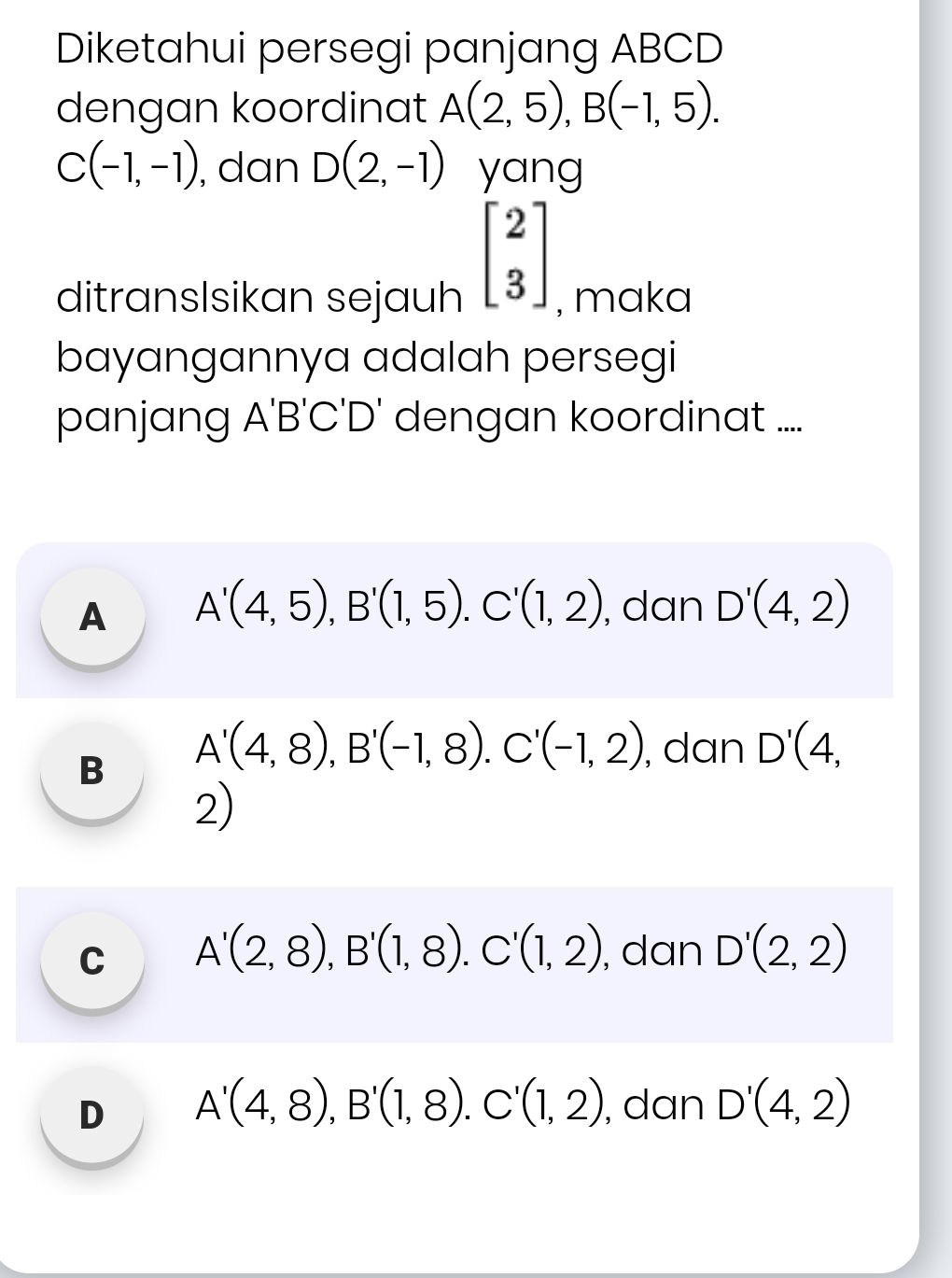Select answer option B circle badge
This screenshot has width=952, height=1278.
pyautogui.click(x=91, y=771)
